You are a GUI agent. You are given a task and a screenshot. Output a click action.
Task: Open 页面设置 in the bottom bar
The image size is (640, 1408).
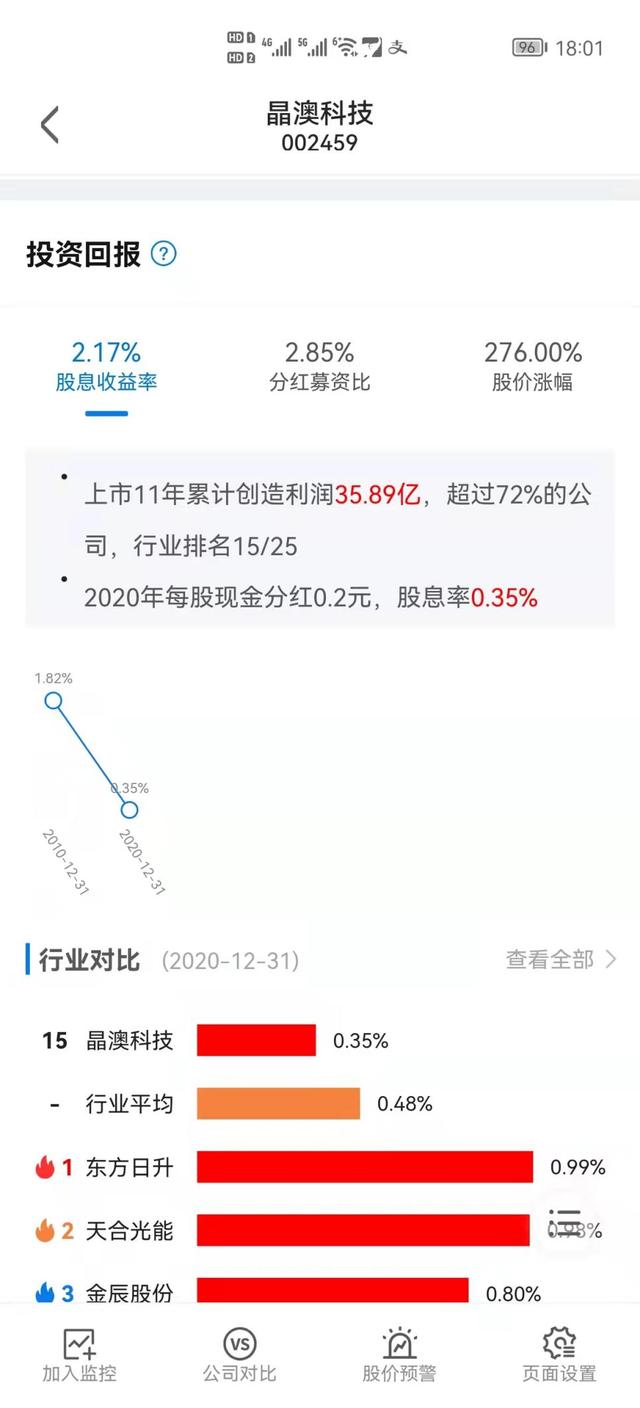559,1356
